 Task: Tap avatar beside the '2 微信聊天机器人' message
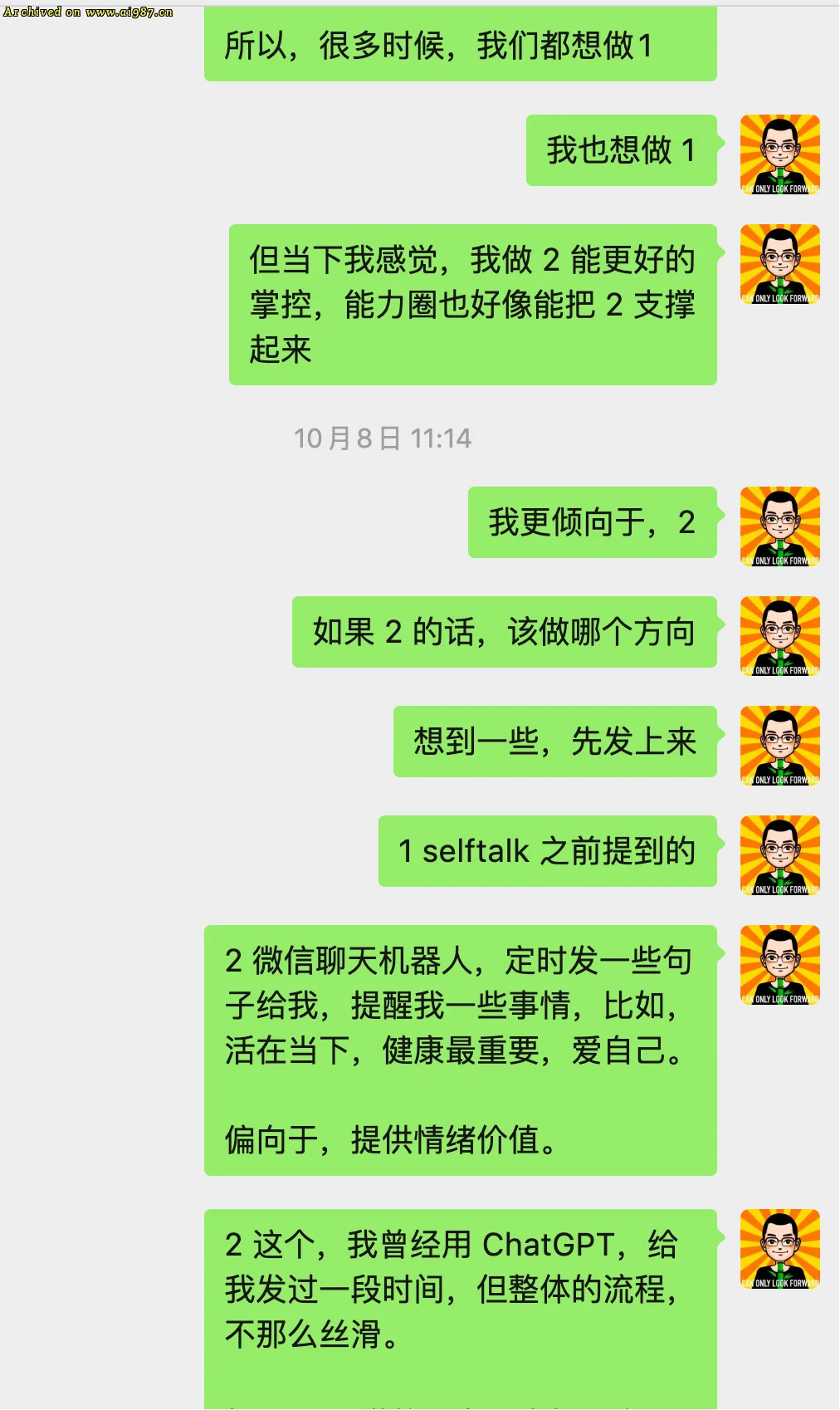779,965
